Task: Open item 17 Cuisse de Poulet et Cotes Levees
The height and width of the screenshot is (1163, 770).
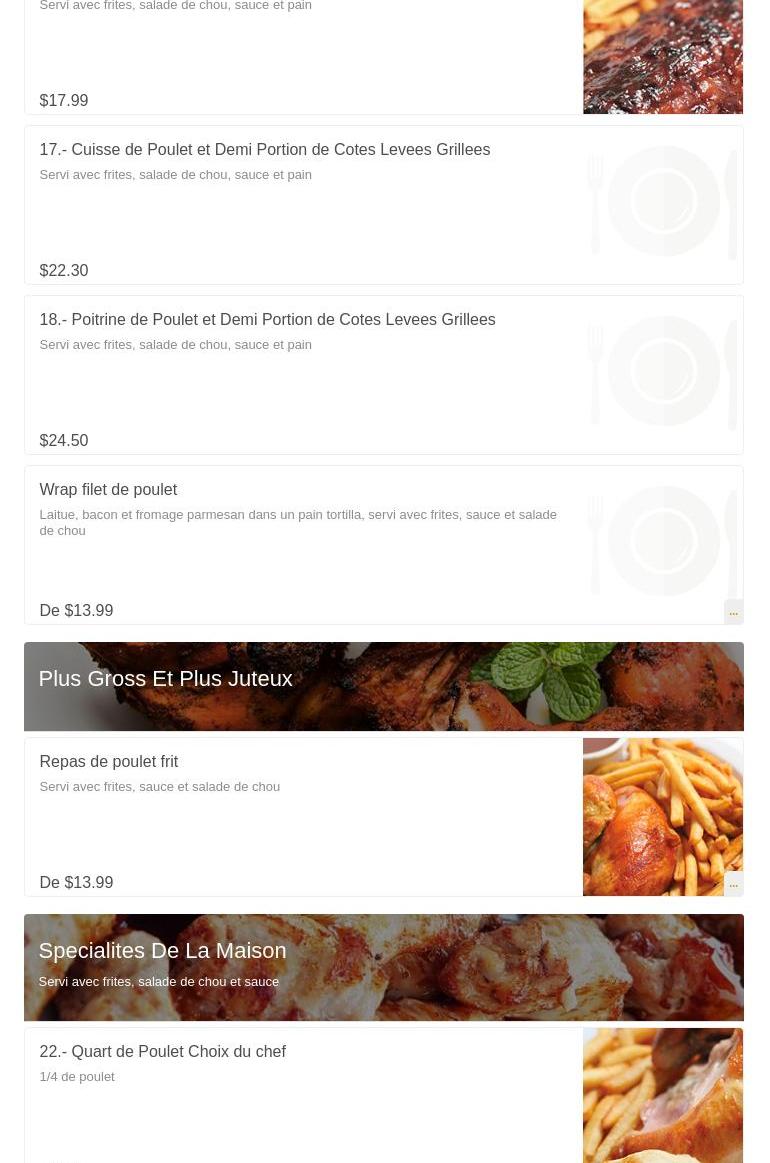Action: point(264,150)
